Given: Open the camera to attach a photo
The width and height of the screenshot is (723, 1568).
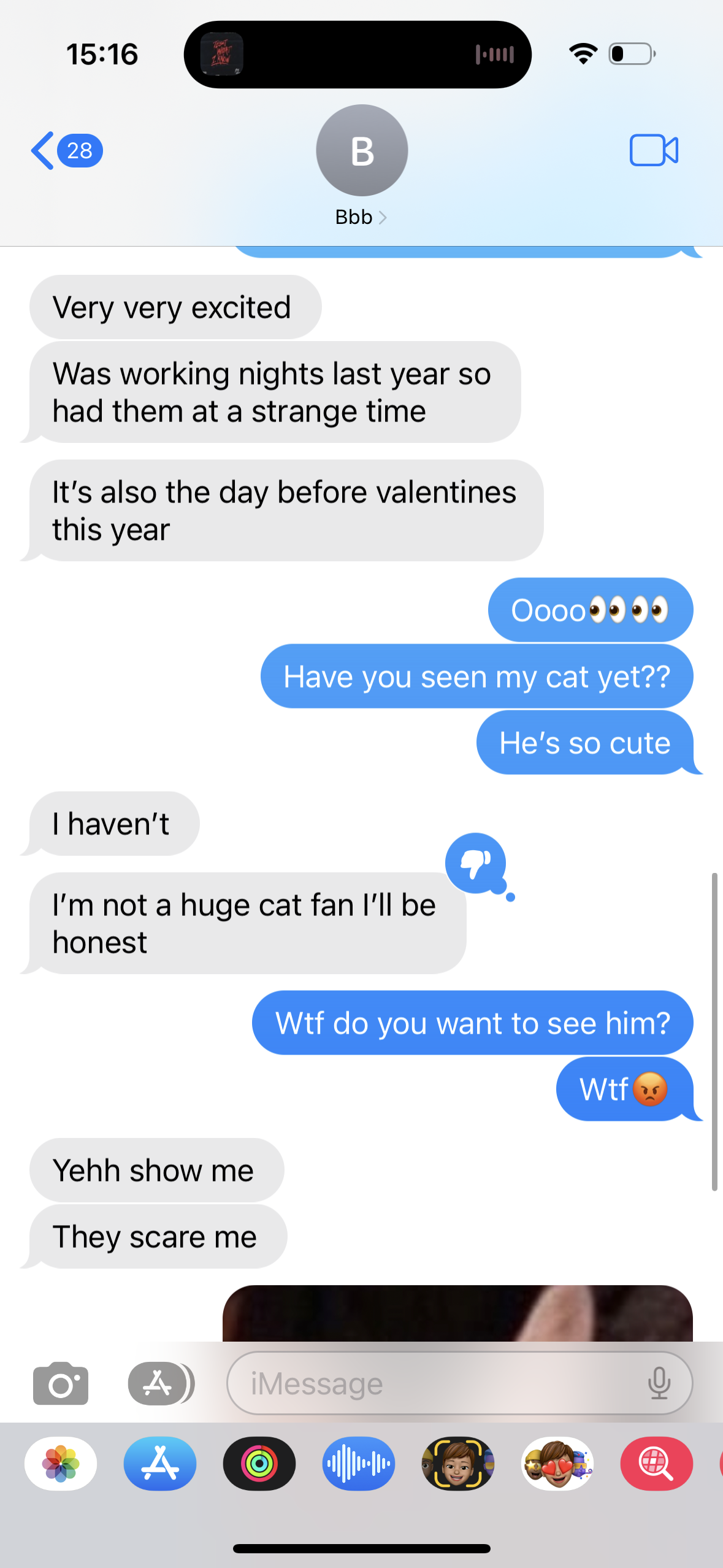Looking at the screenshot, I should coord(61,1383).
